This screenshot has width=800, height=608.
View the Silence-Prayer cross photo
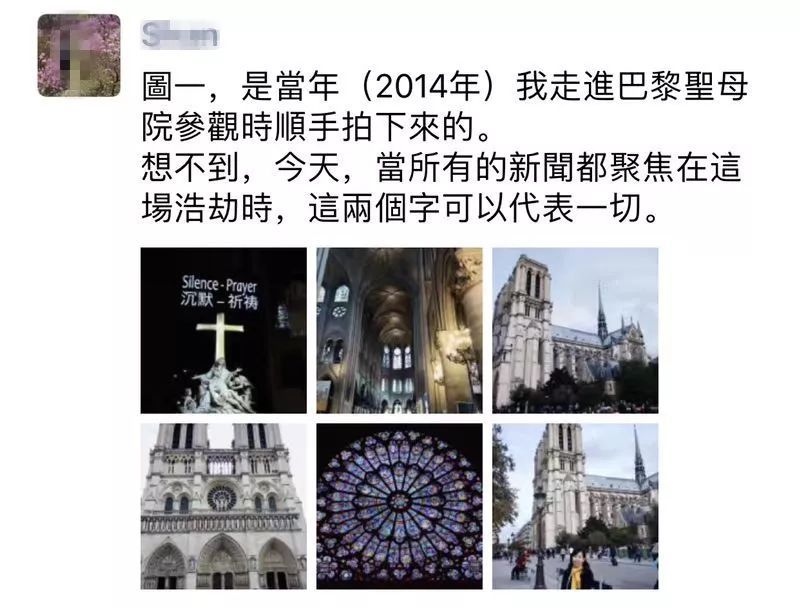click(x=223, y=331)
